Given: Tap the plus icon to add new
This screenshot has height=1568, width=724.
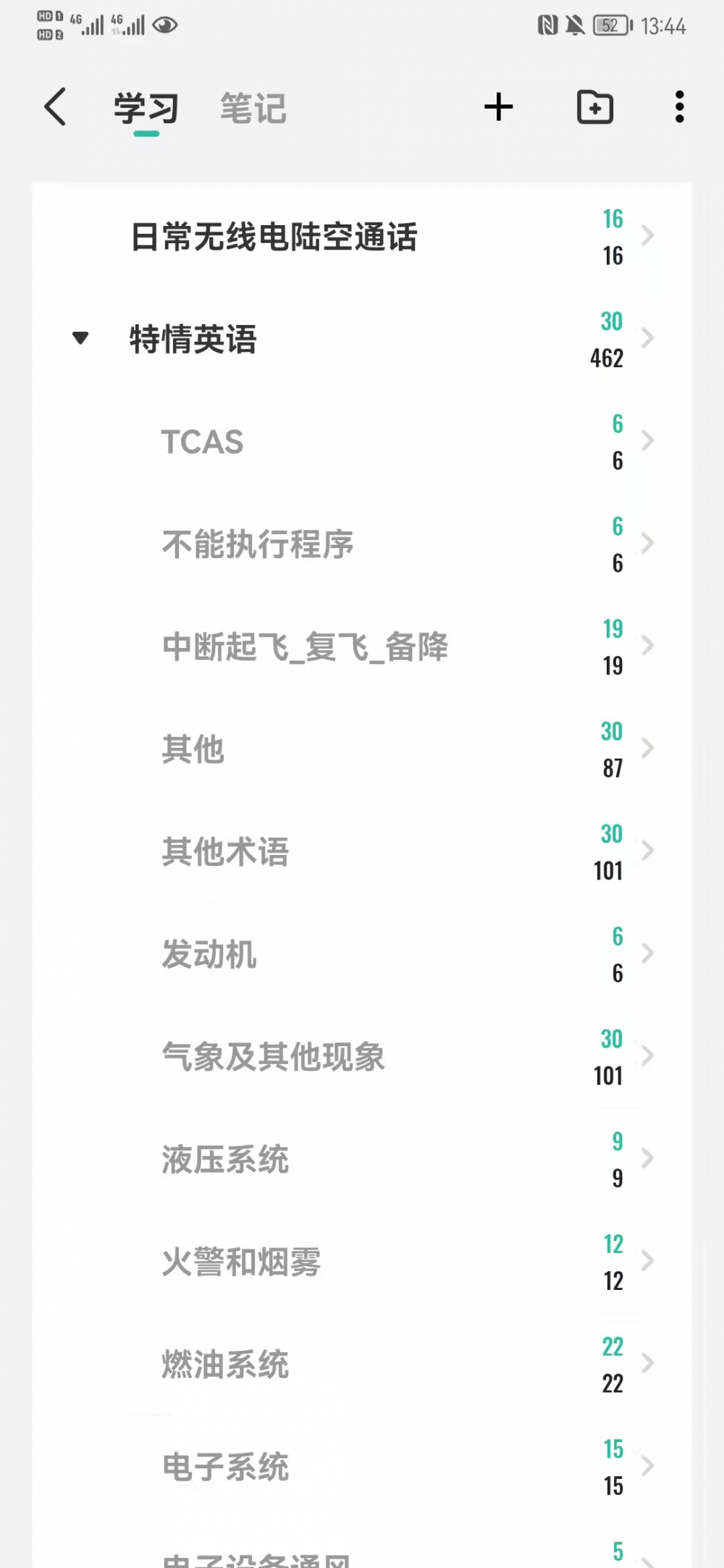Looking at the screenshot, I should tap(498, 107).
